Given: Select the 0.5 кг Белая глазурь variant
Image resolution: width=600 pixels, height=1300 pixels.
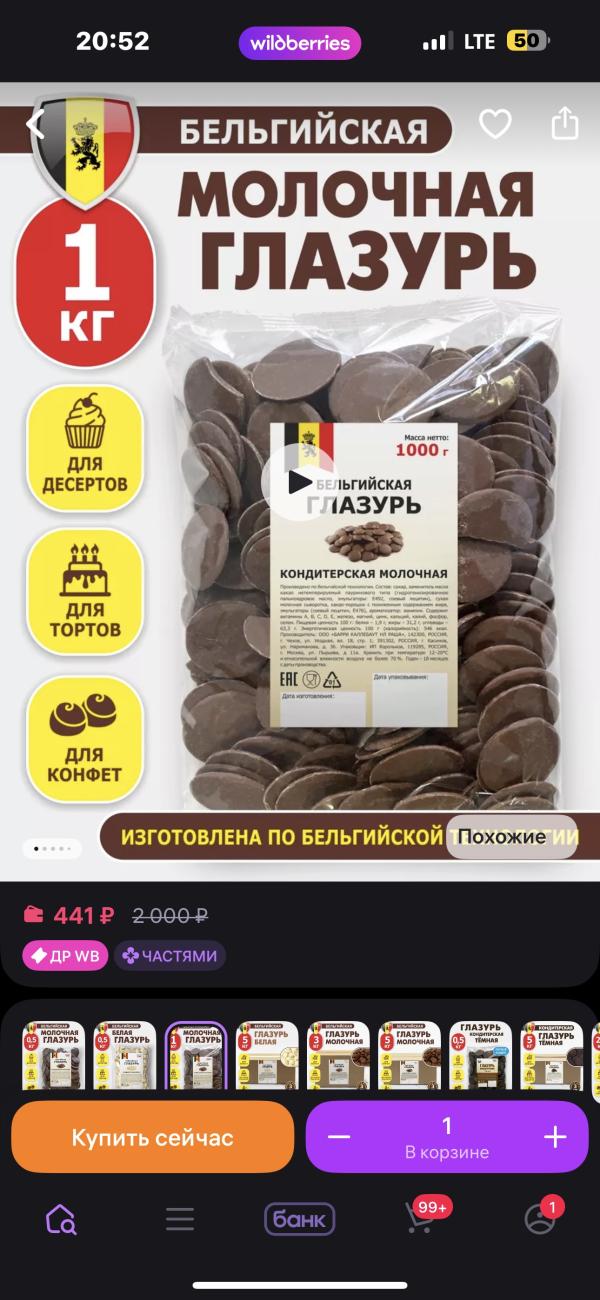Looking at the screenshot, I should coord(125,1056).
